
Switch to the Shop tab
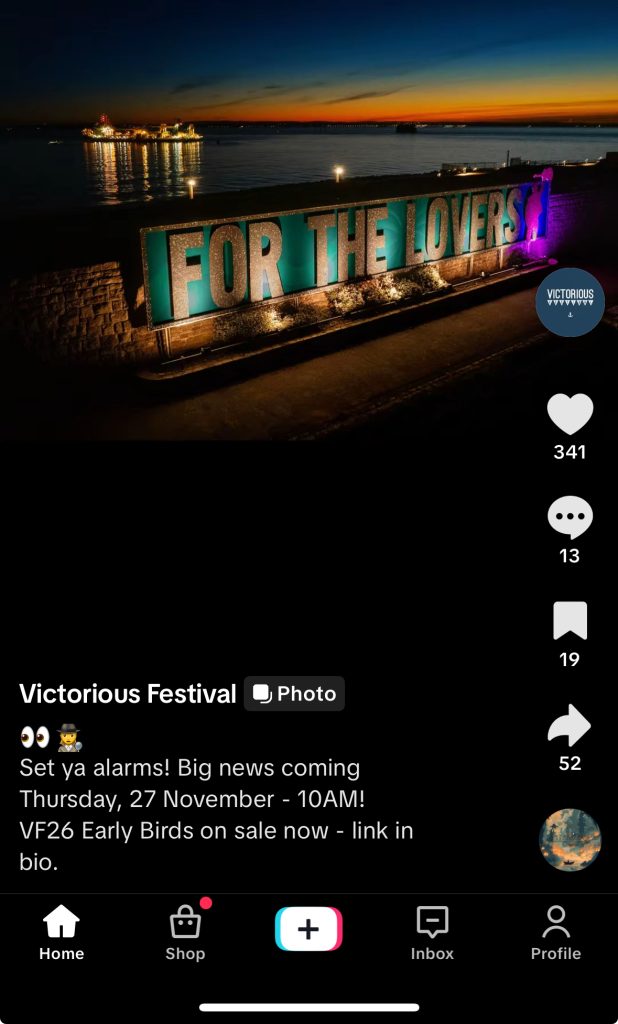tap(185, 933)
